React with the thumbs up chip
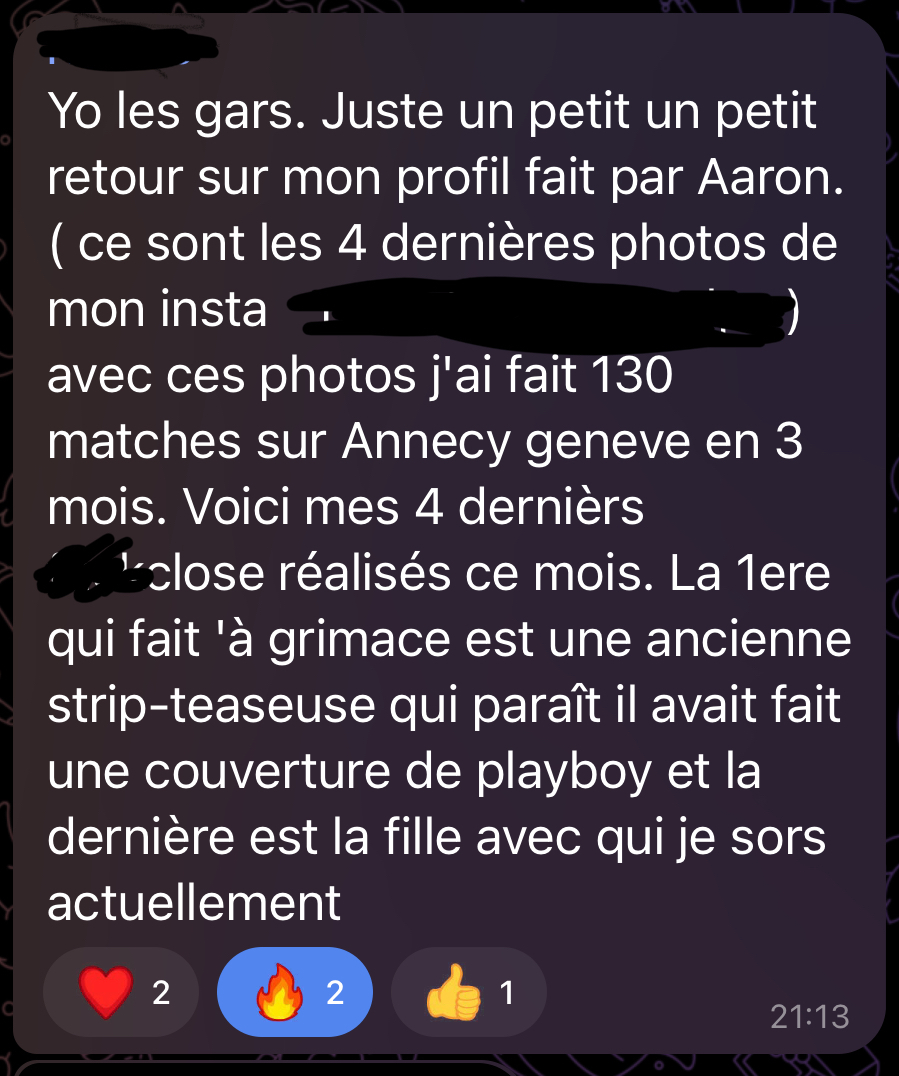The image size is (899, 1076). coord(468,992)
